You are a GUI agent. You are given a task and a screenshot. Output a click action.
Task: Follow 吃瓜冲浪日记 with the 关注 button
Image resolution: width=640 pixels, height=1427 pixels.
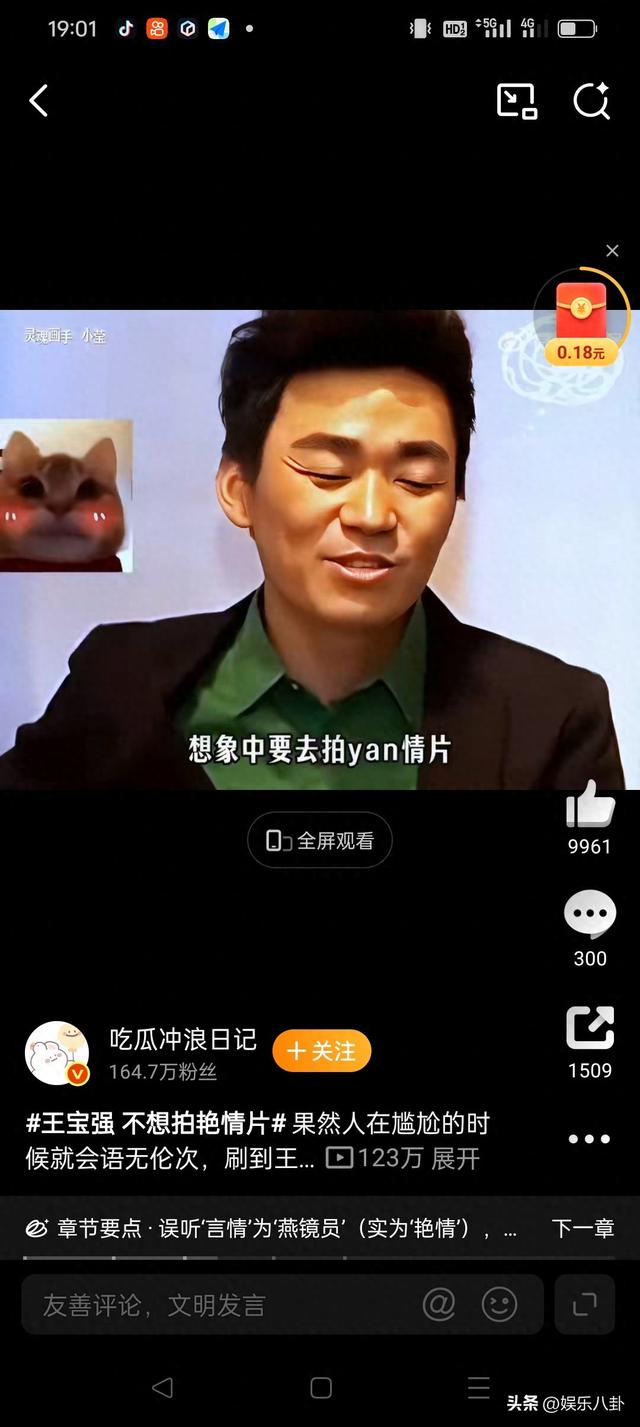[321, 1051]
